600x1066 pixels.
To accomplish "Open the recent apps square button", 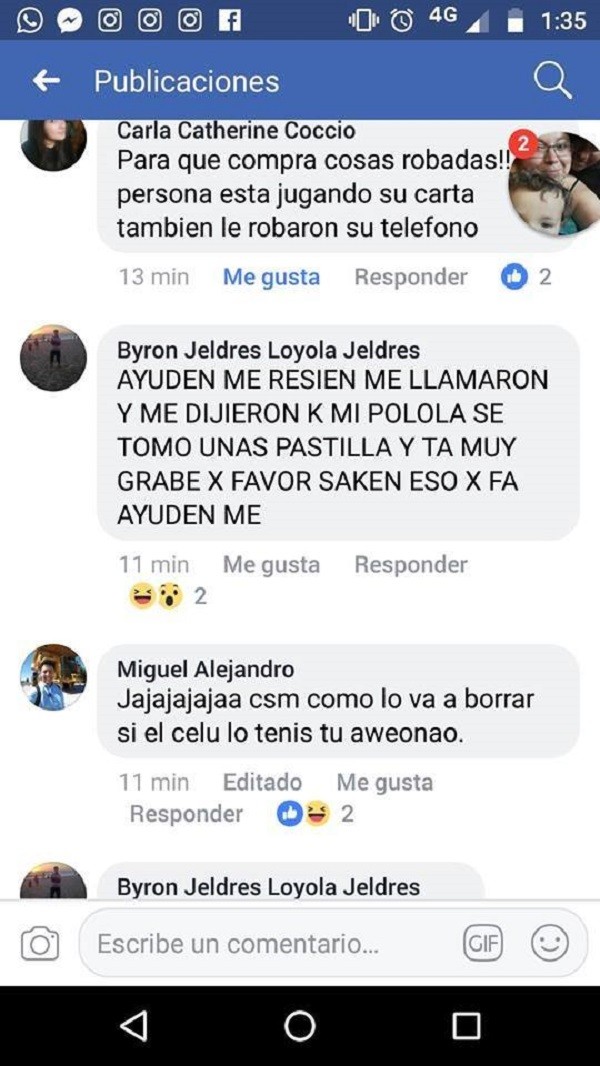I will (466, 1025).
